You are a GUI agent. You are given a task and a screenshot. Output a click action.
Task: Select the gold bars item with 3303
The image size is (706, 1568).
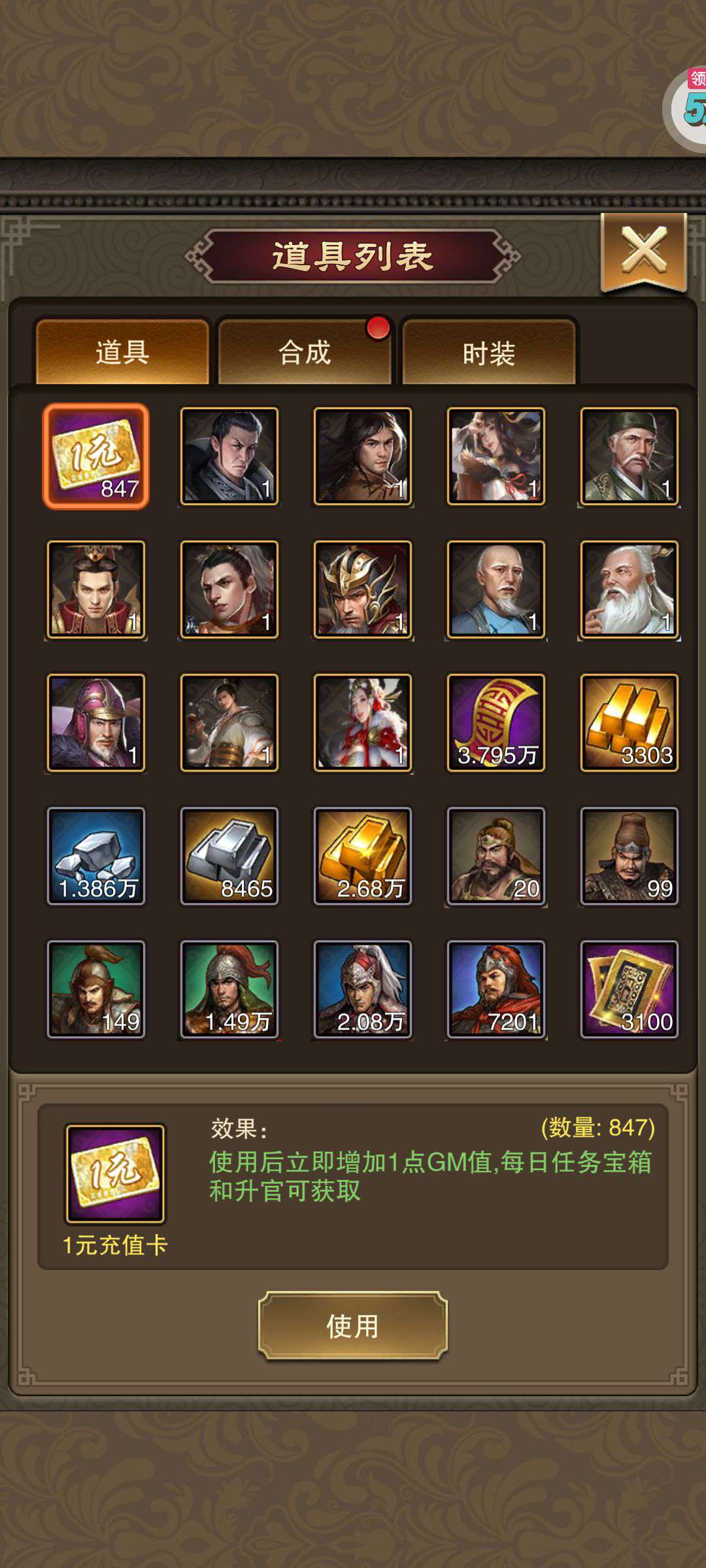(630, 723)
